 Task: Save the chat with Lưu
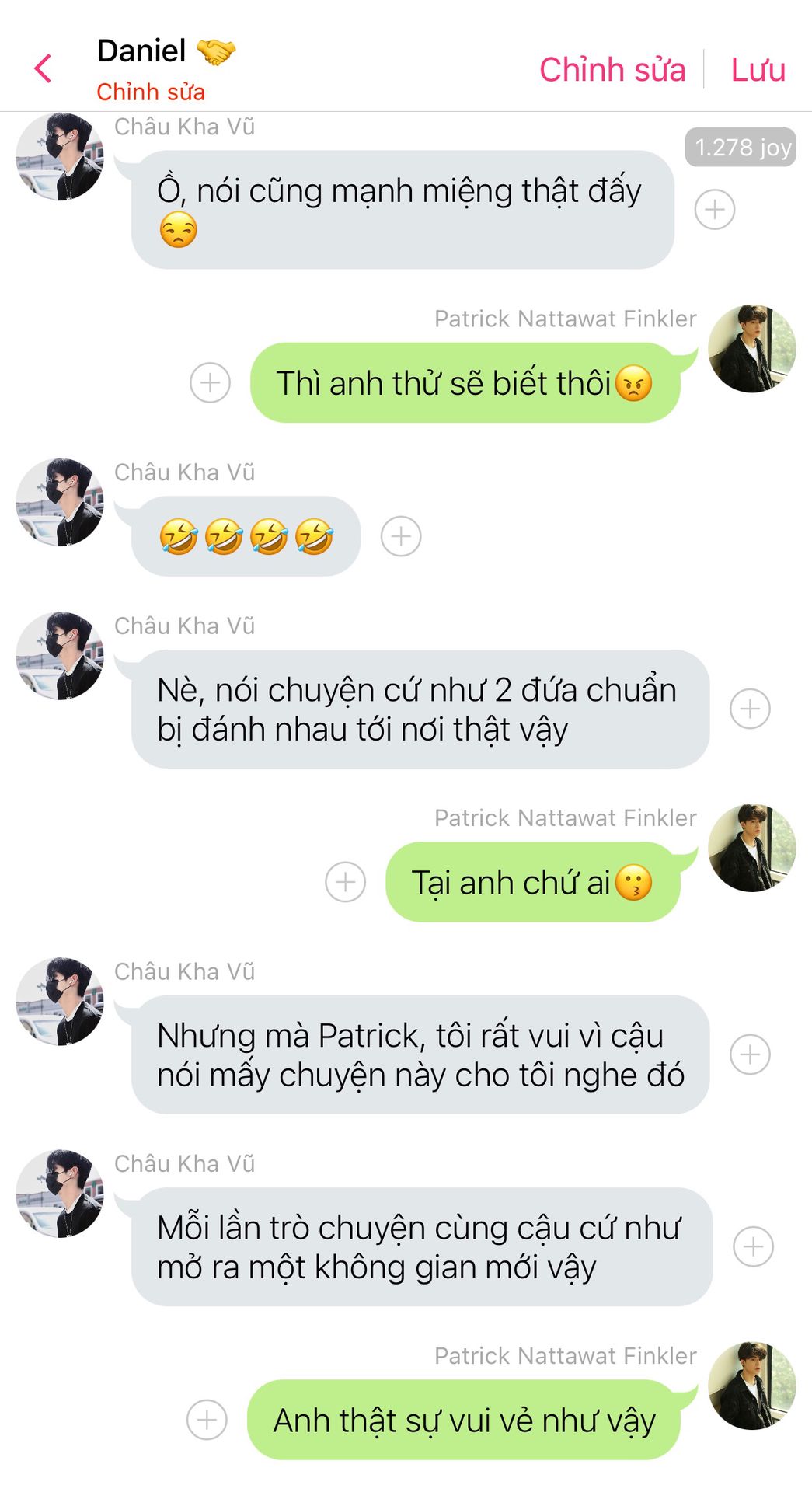pyautogui.click(x=758, y=70)
